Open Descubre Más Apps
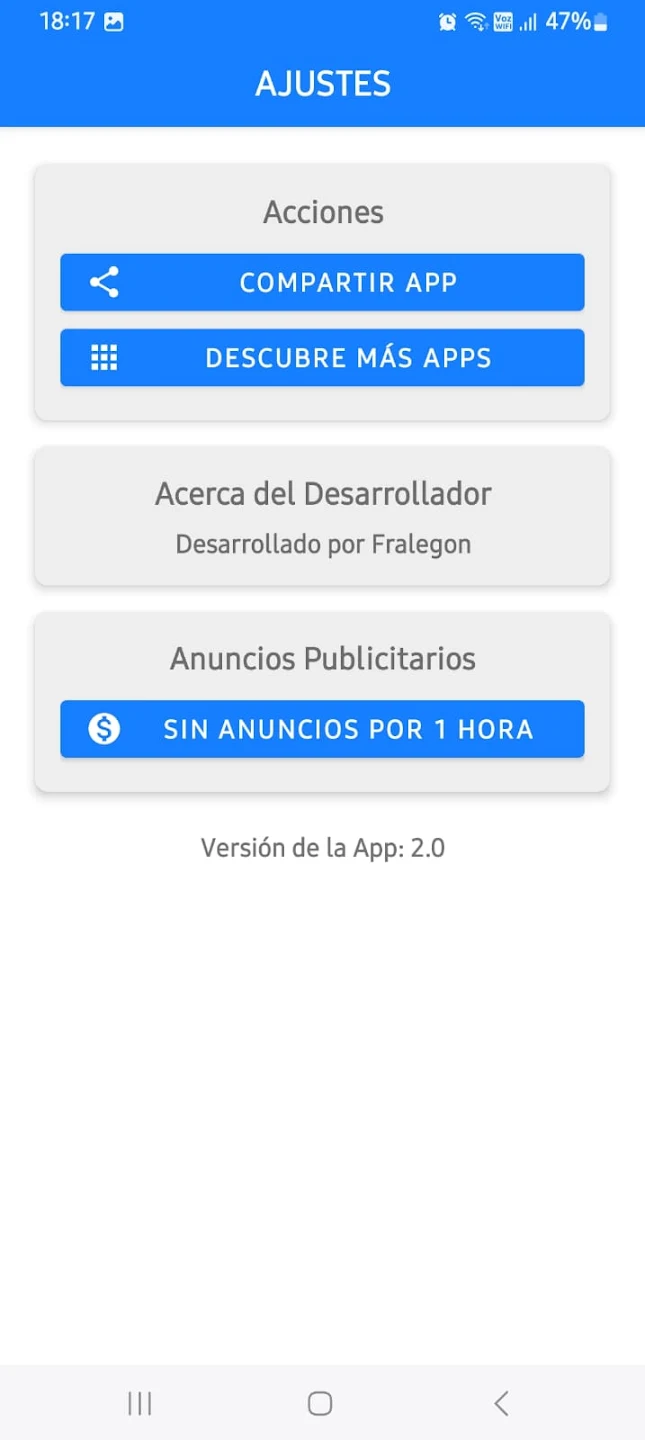 pyautogui.click(x=322, y=358)
